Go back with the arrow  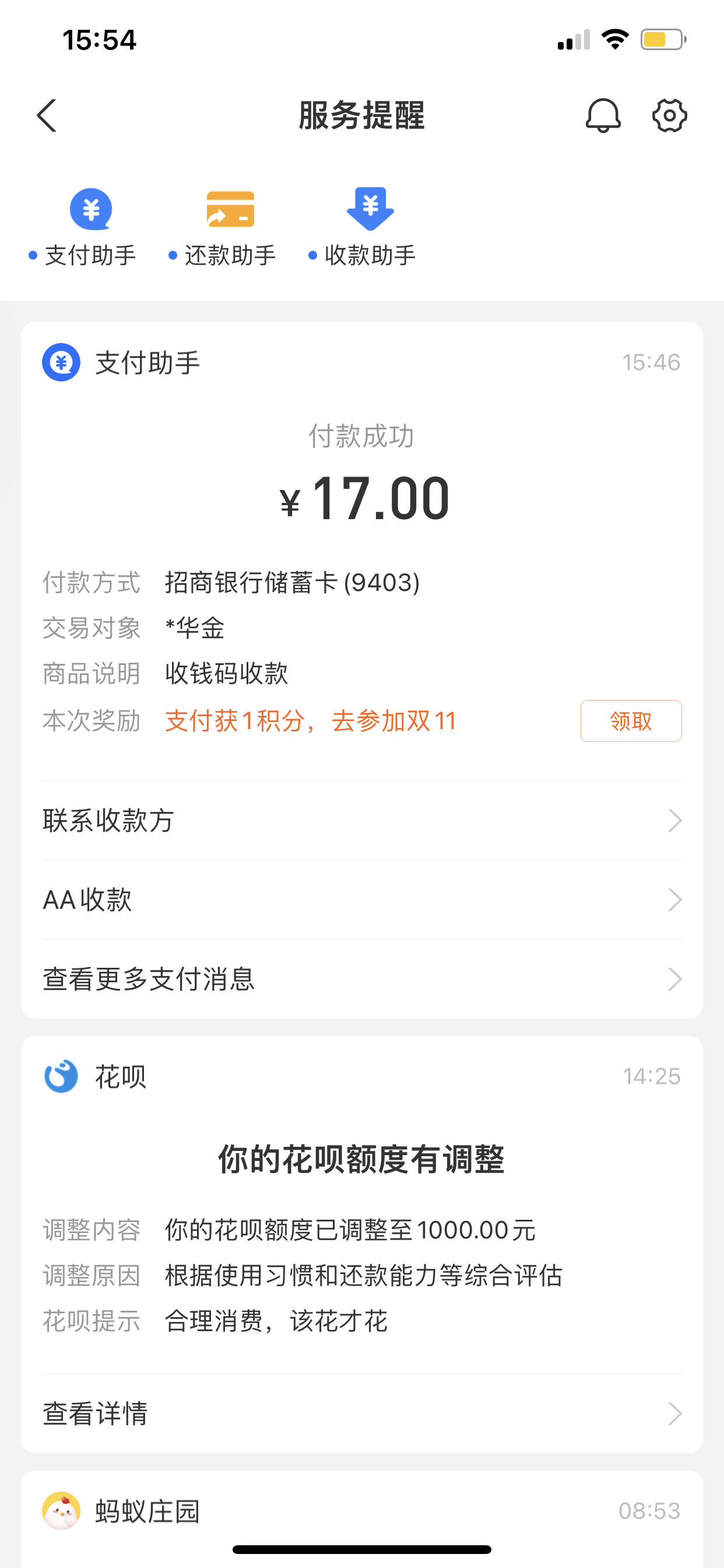pos(47,116)
